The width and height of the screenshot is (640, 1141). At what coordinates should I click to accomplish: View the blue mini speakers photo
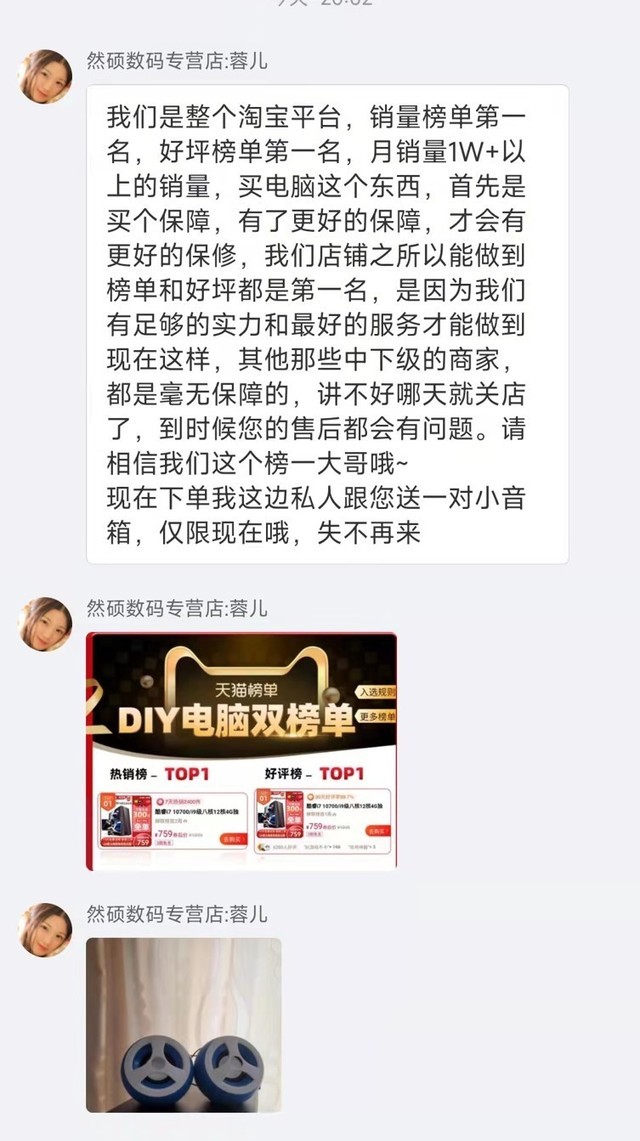[x=184, y=1025]
